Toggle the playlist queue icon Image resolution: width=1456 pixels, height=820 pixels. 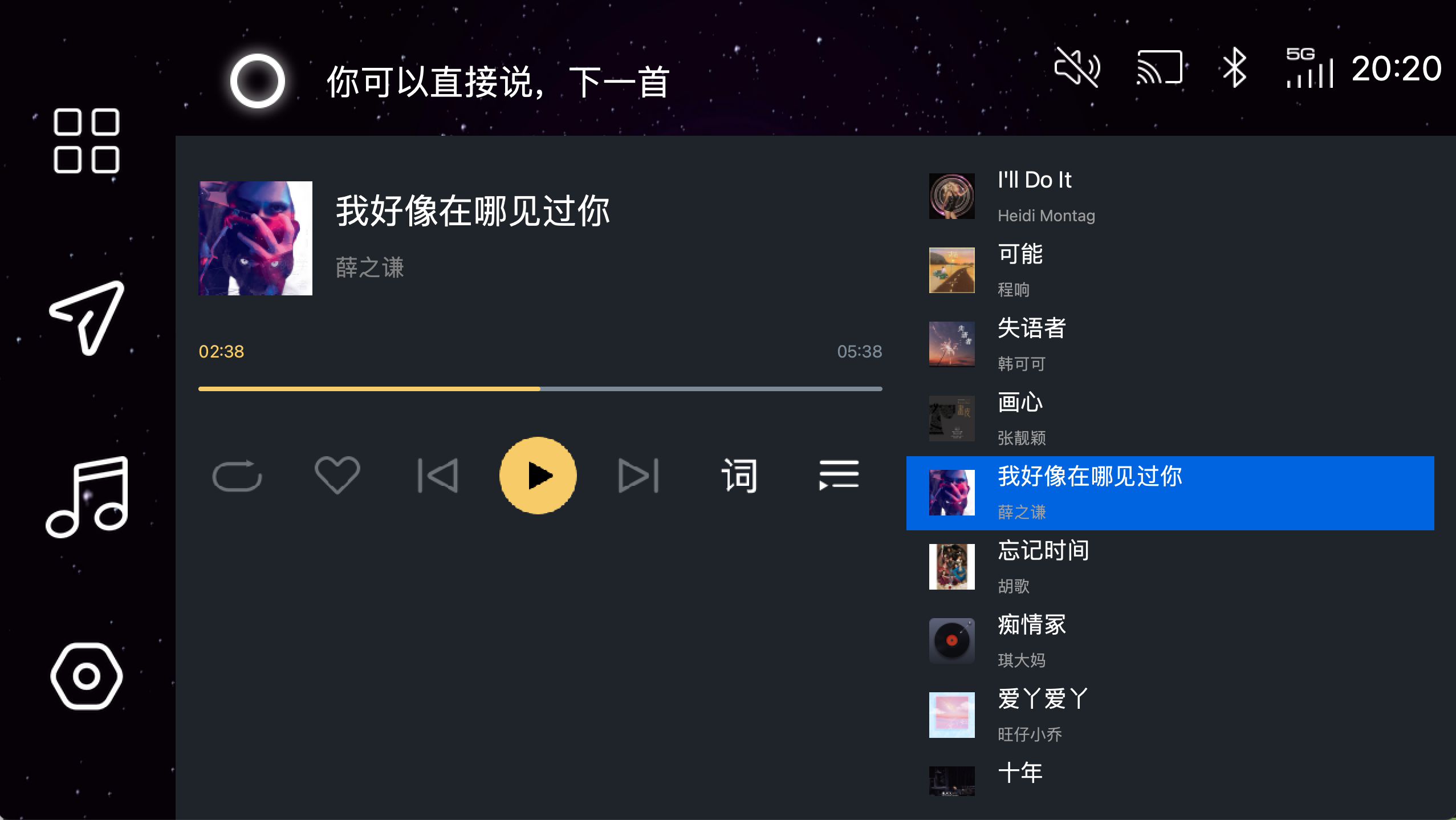coord(839,474)
